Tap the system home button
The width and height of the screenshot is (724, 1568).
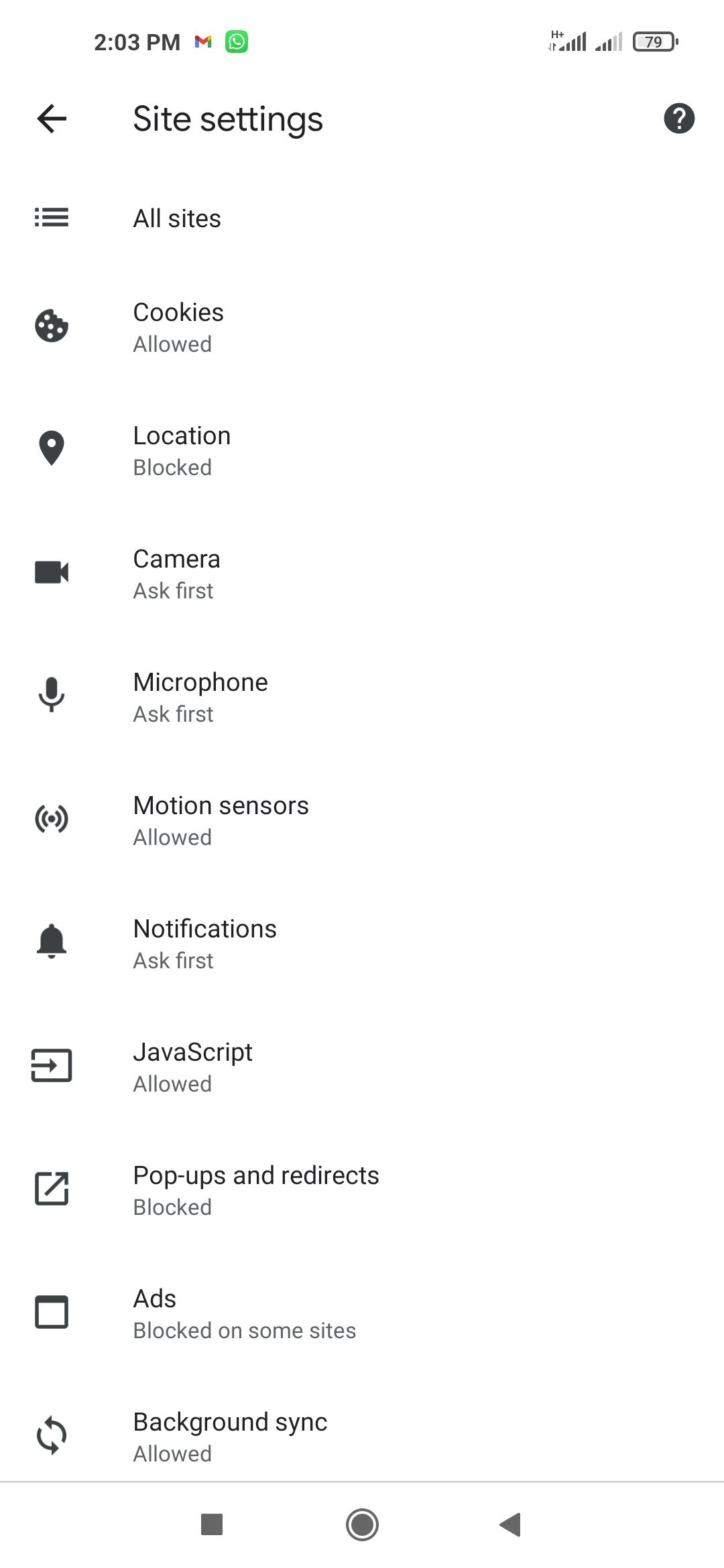[x=362, y=1525]
